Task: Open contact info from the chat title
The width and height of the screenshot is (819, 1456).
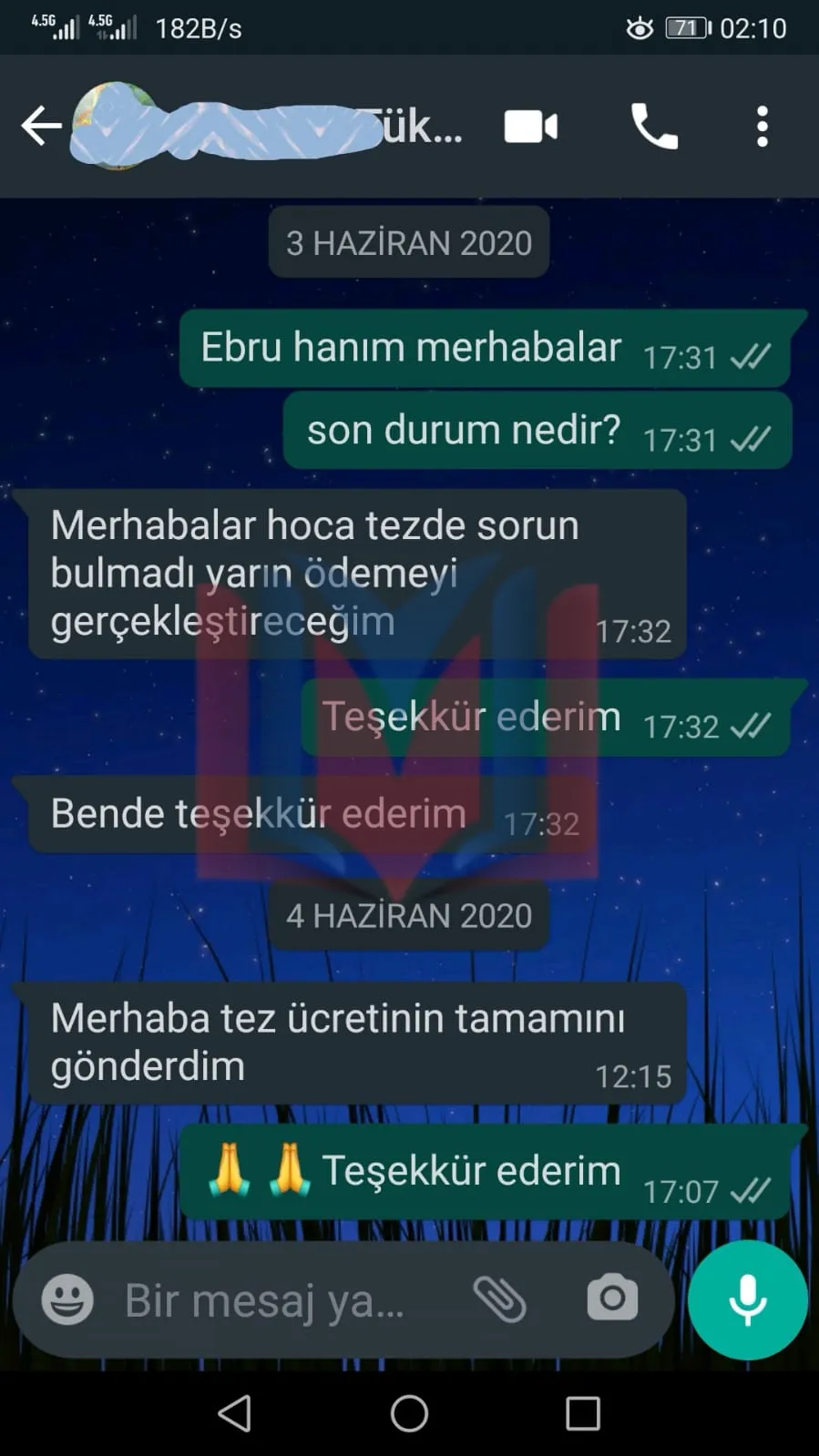Action: click(x=269, y=126)
